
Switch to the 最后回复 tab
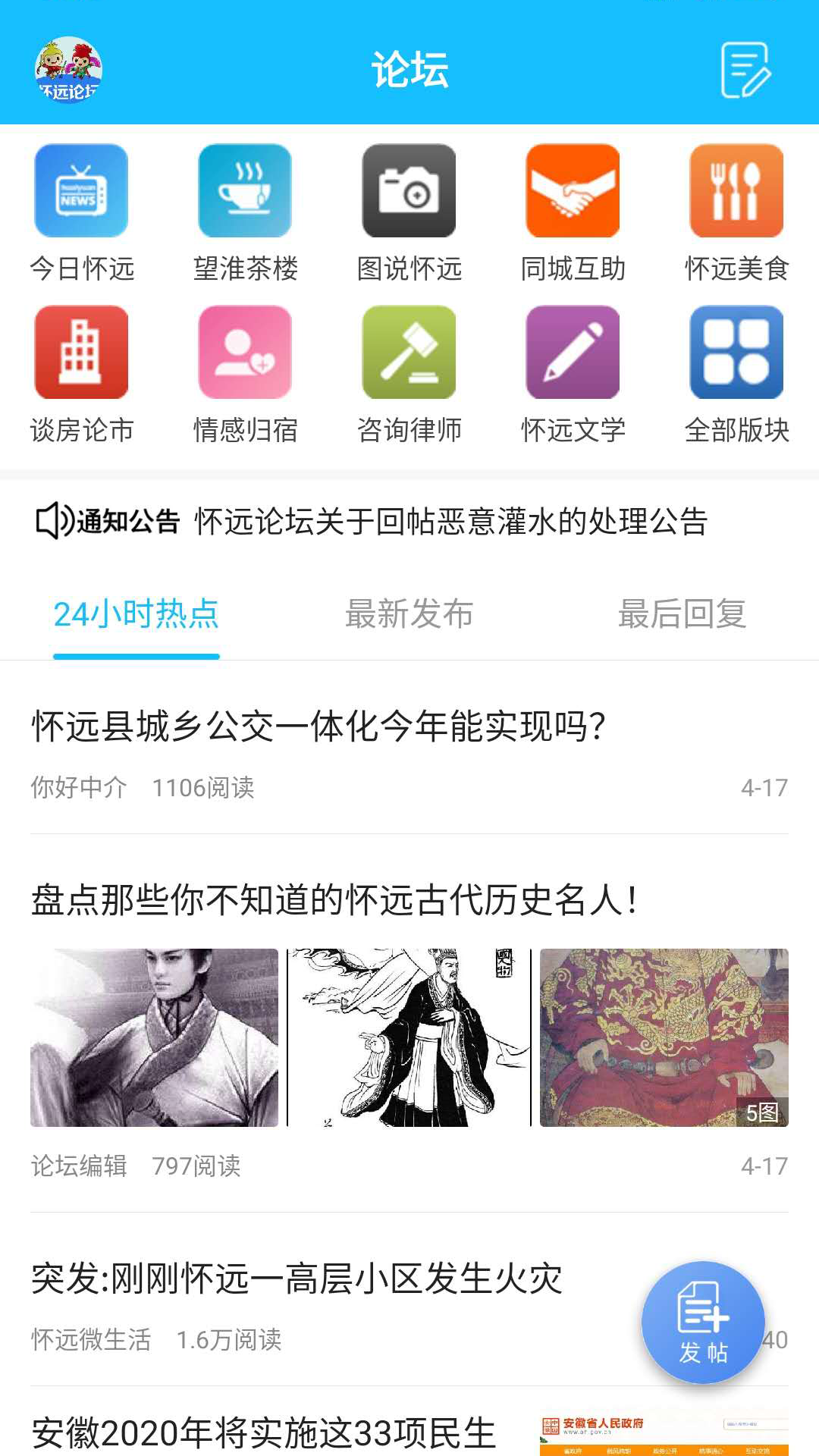pyautogui.click(x=683, y=616)
